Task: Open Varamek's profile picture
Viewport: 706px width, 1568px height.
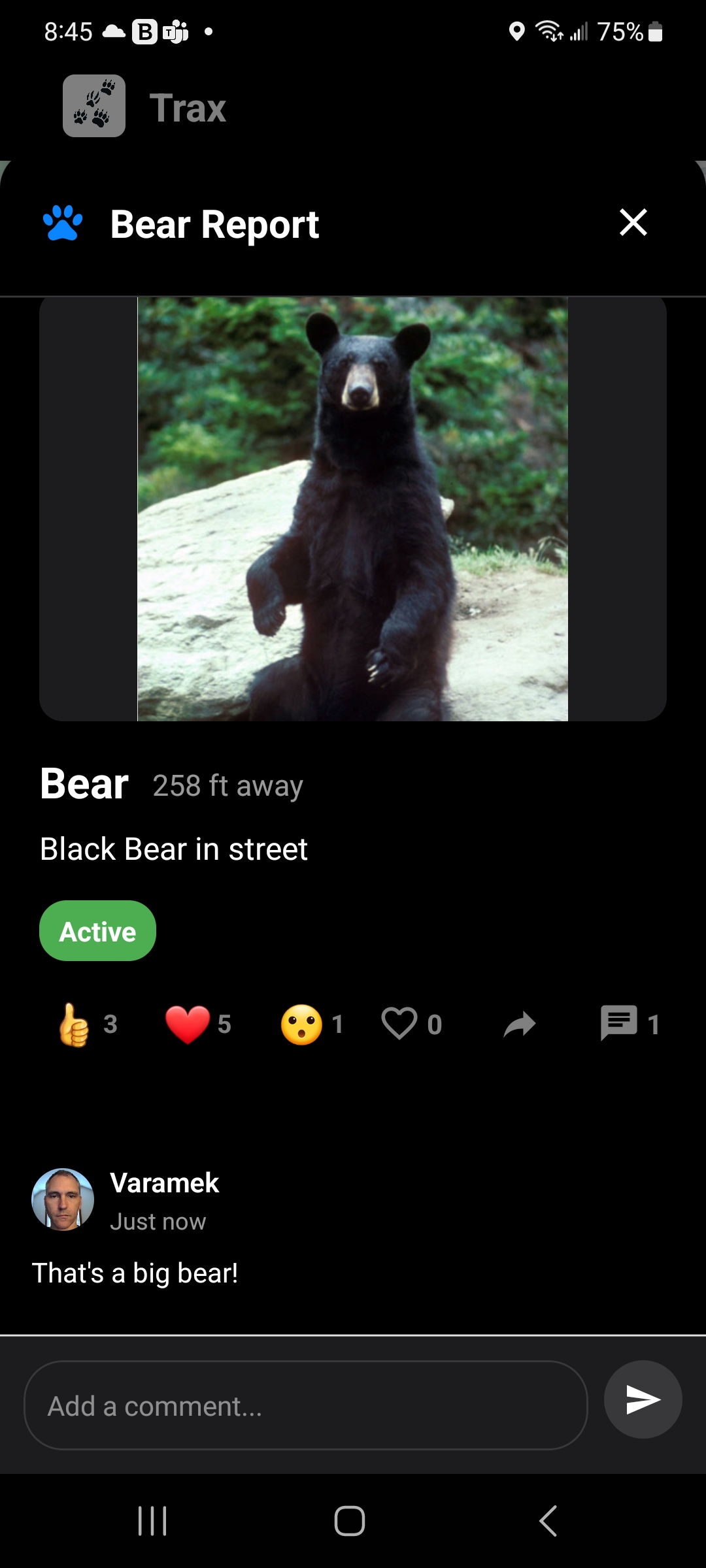Action: coord(63,1200)
